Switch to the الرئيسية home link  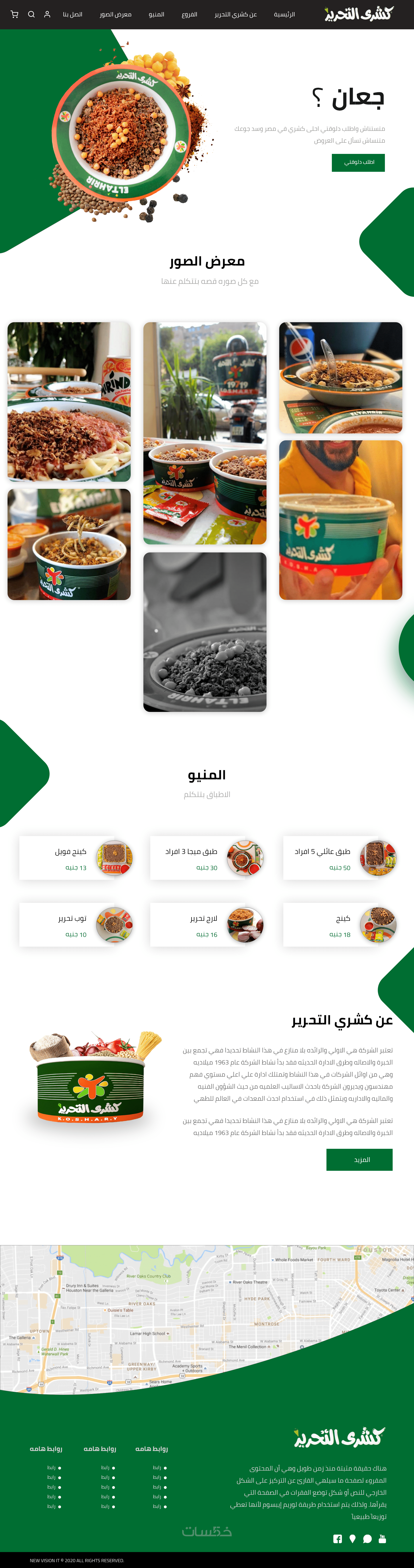284,14
